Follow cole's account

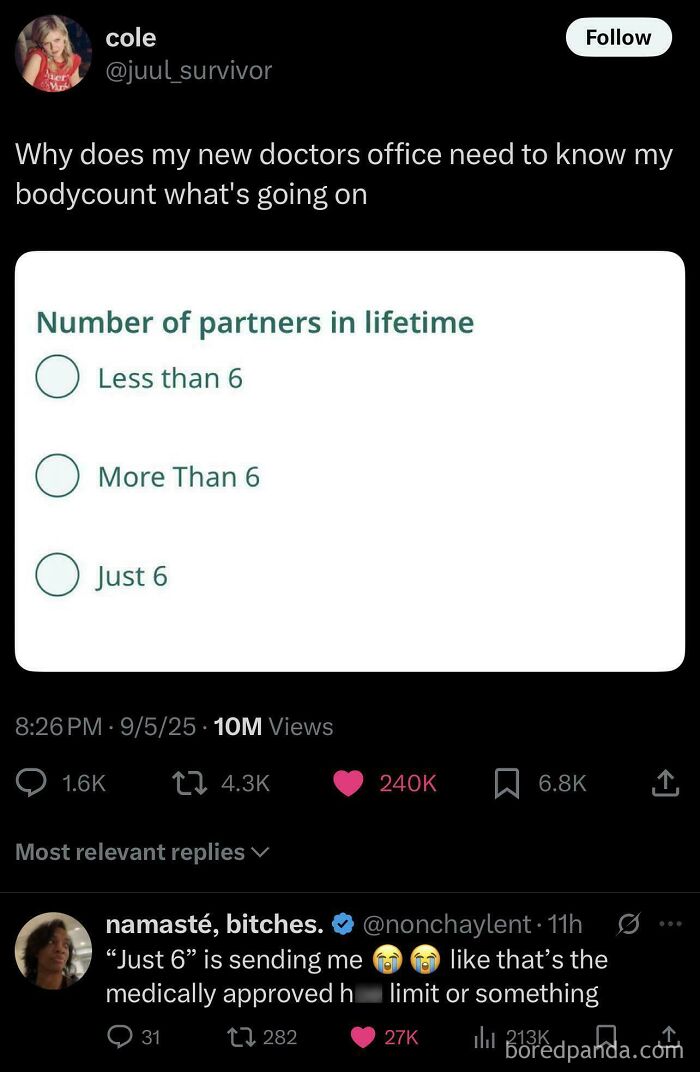point(618,38)
